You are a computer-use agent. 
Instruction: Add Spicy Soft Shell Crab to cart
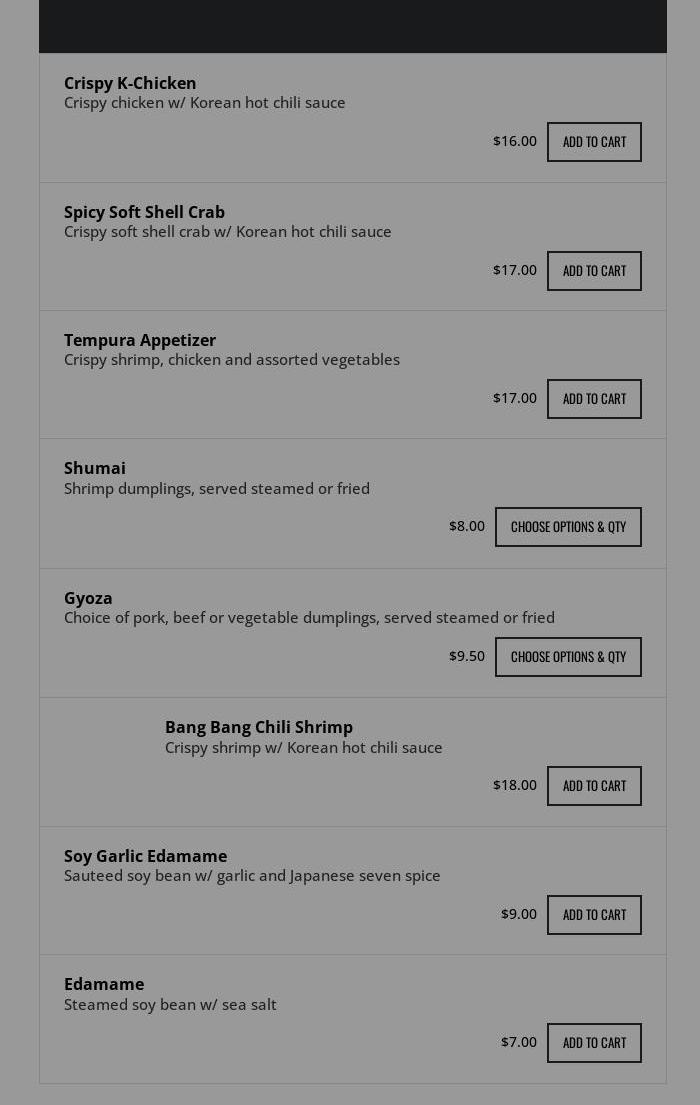[594, 271]
